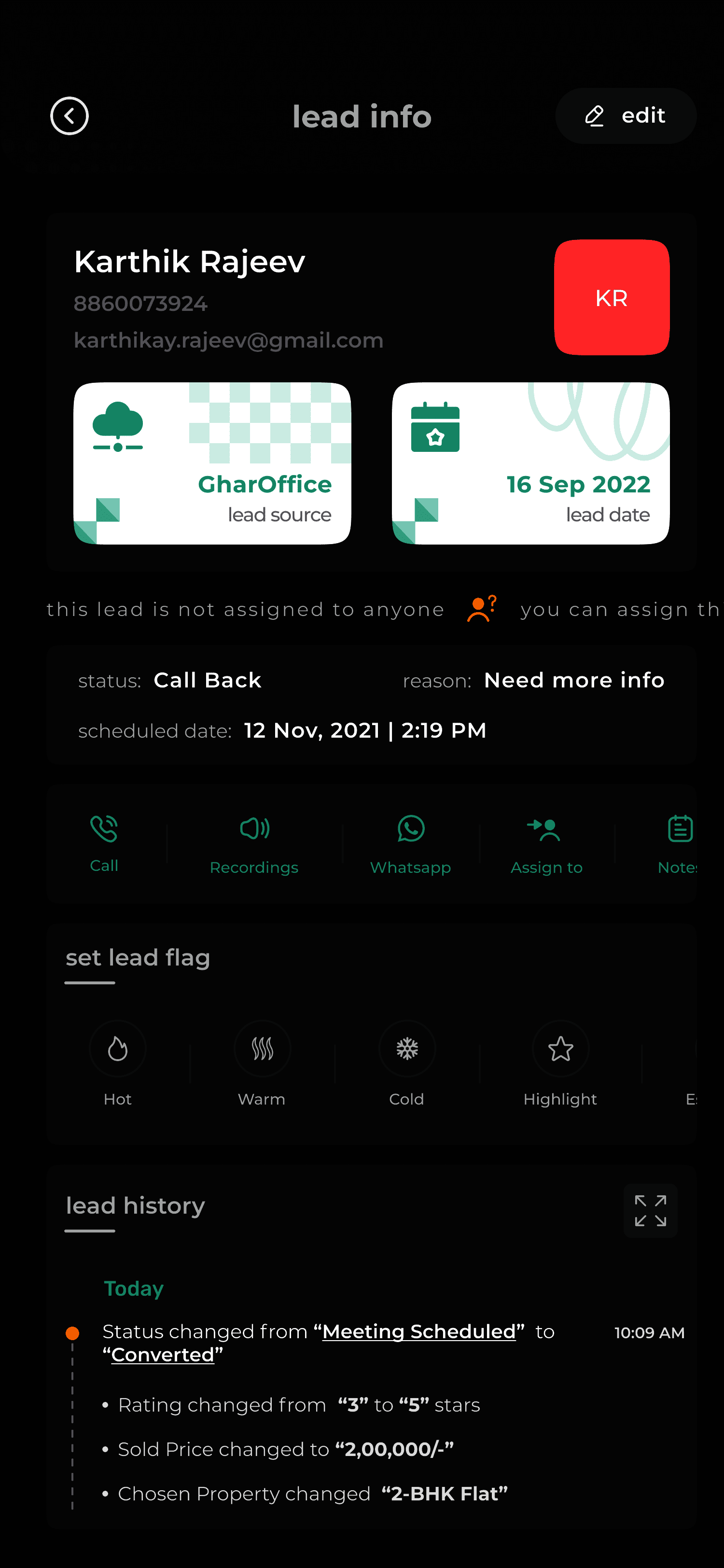The width and height of the screenshot is (724, 1568).
Task: Open Assign to option
Action: tap(546, 843)
